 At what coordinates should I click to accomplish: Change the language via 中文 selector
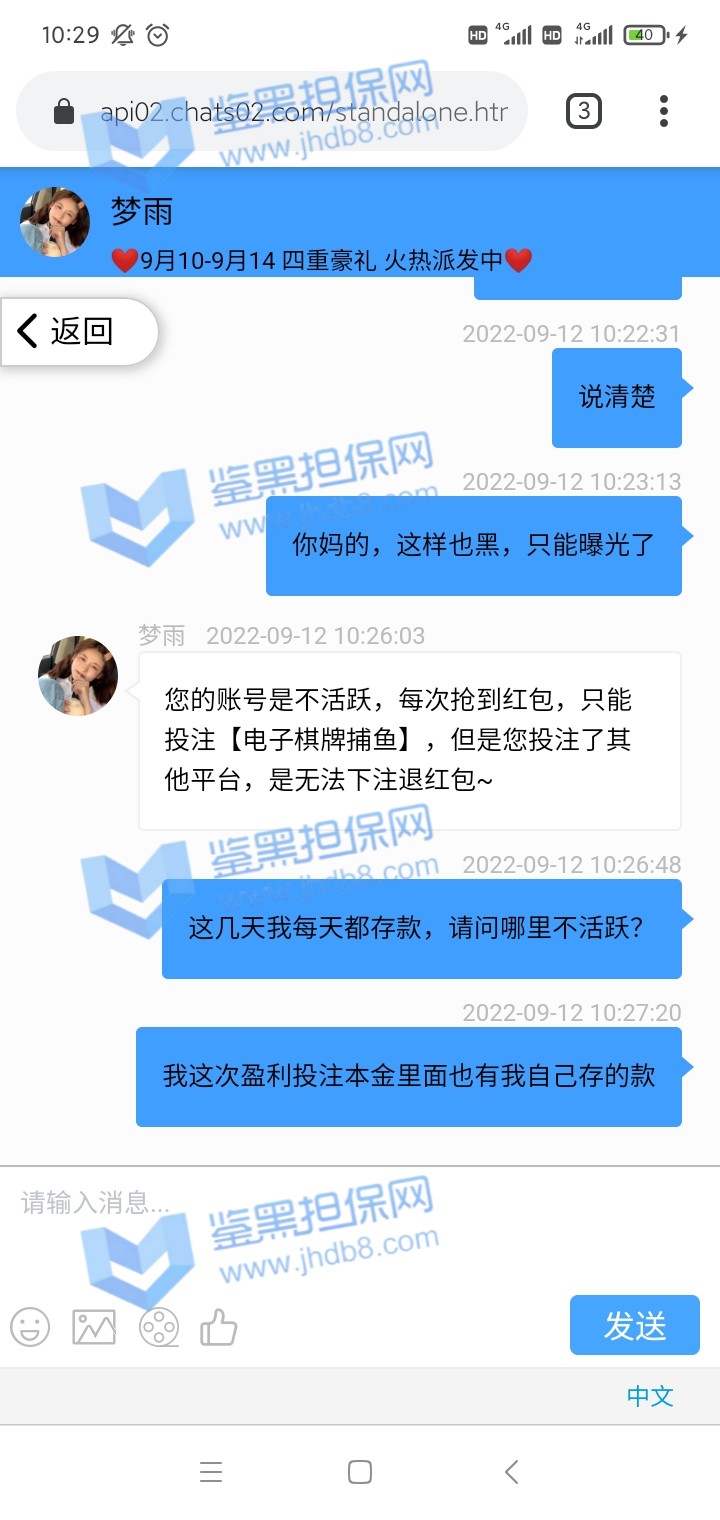click(x=650, y=1396)
